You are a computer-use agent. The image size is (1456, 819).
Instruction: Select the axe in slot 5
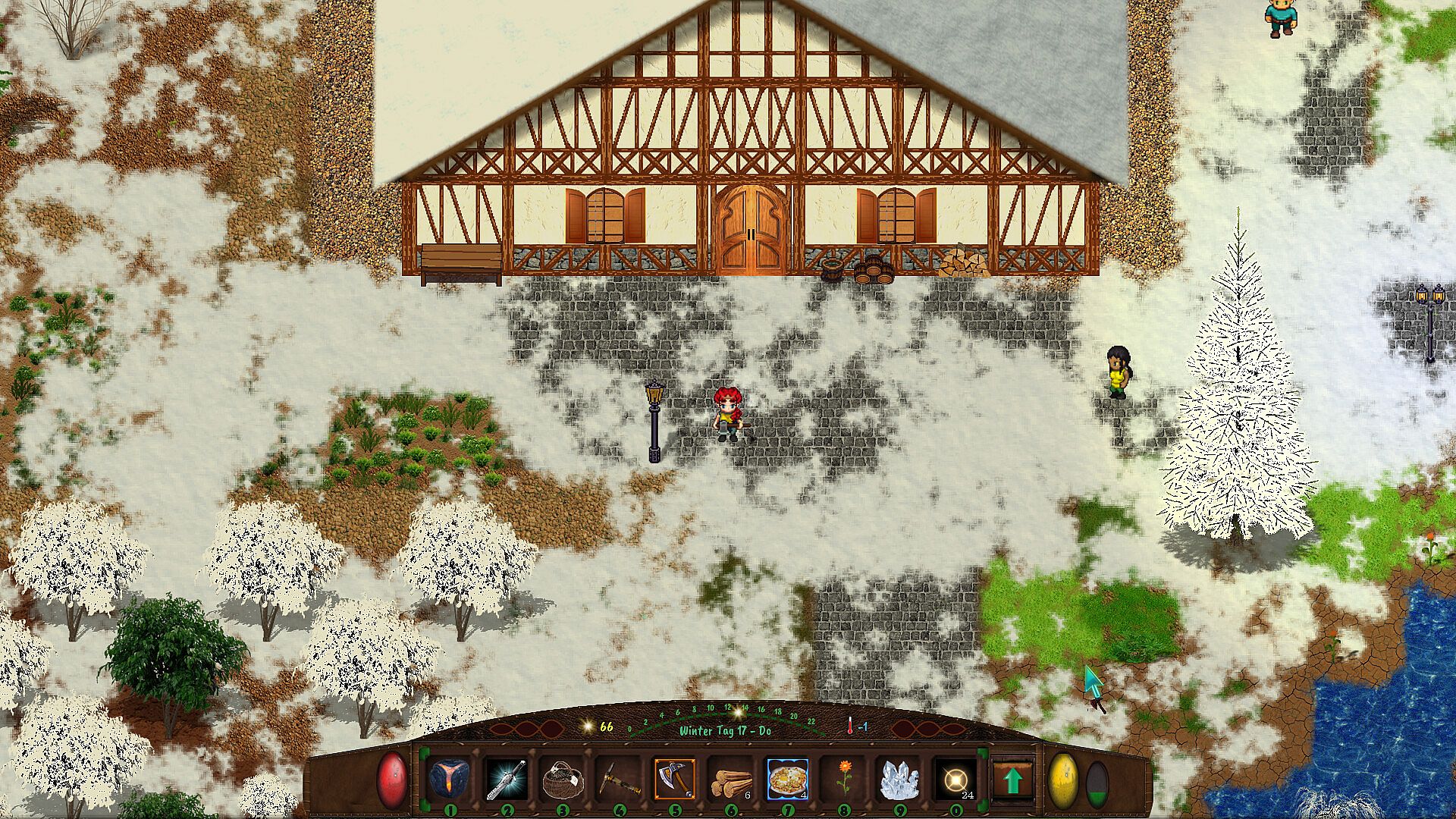tap(674, 779)
